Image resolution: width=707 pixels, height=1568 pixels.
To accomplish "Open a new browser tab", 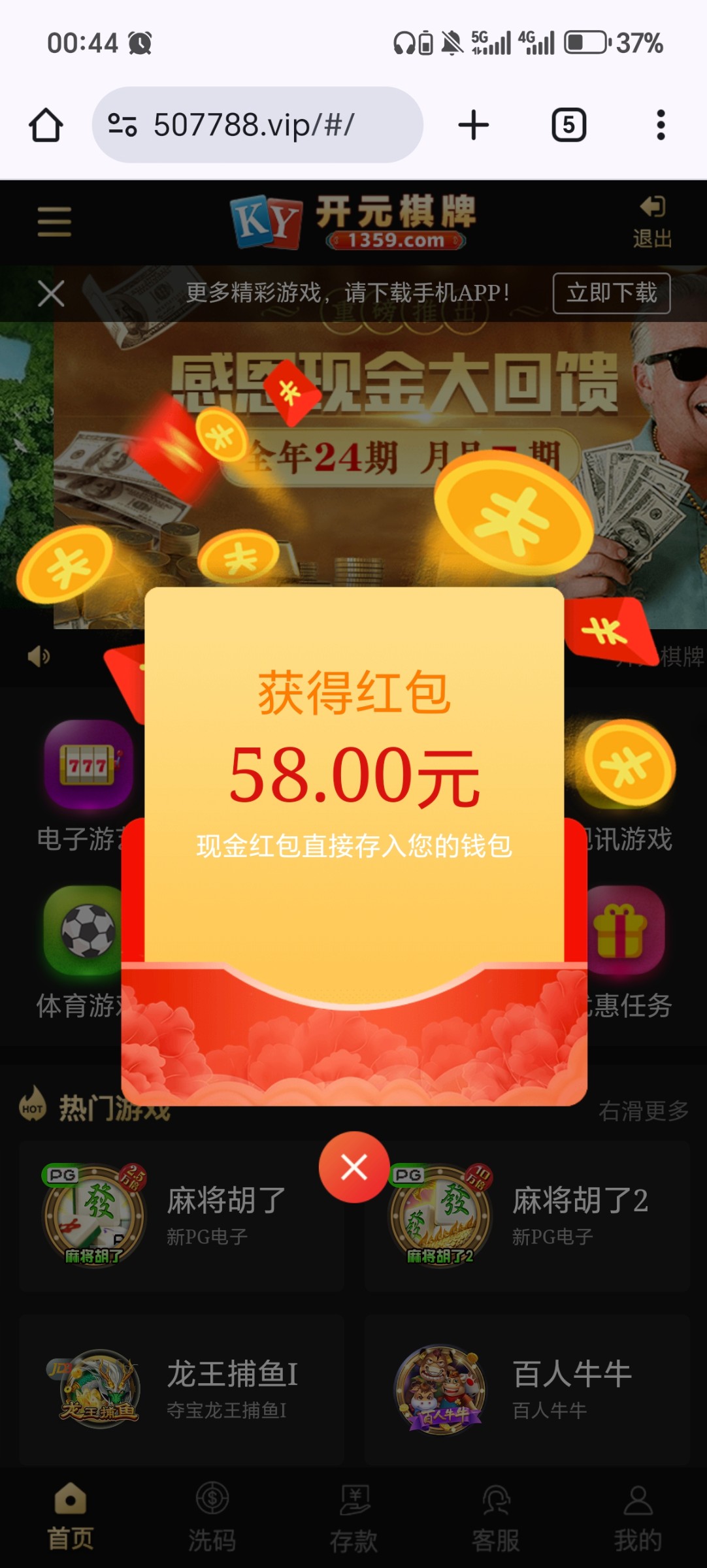I will click(474, 125).
